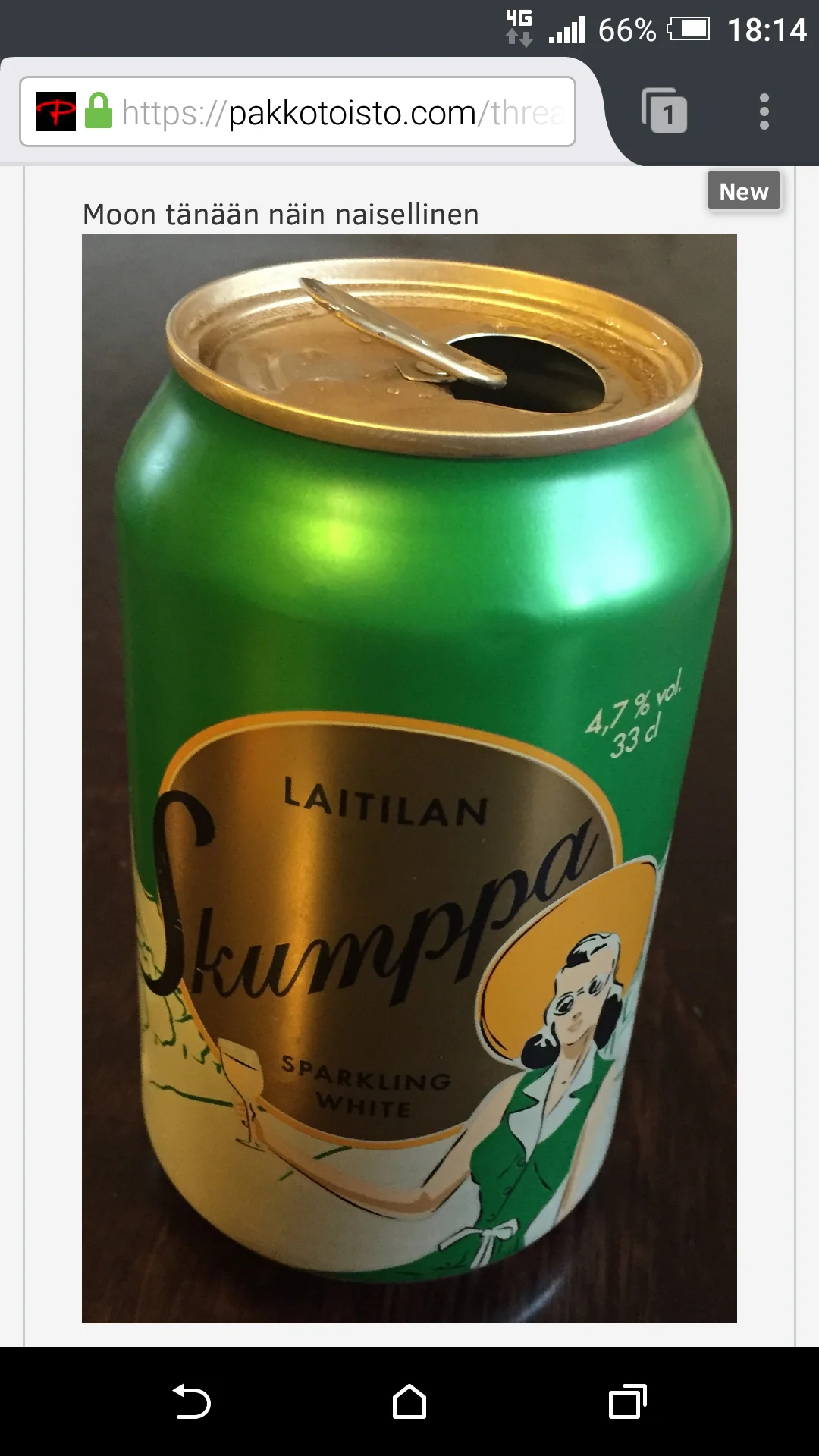This screenshot has height=1456, width=819.
Task: Go to the home screen
Action: (409, 1401)
